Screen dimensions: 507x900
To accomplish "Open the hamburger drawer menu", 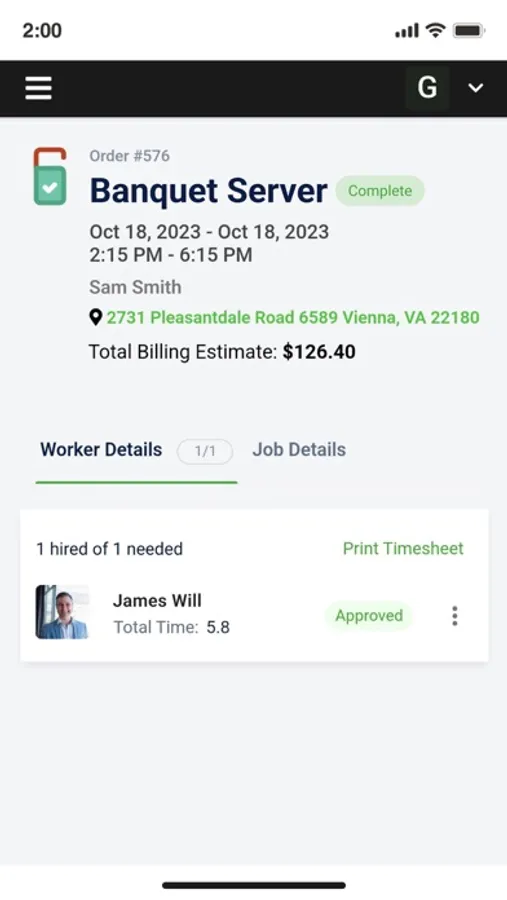I will (38, 88).
